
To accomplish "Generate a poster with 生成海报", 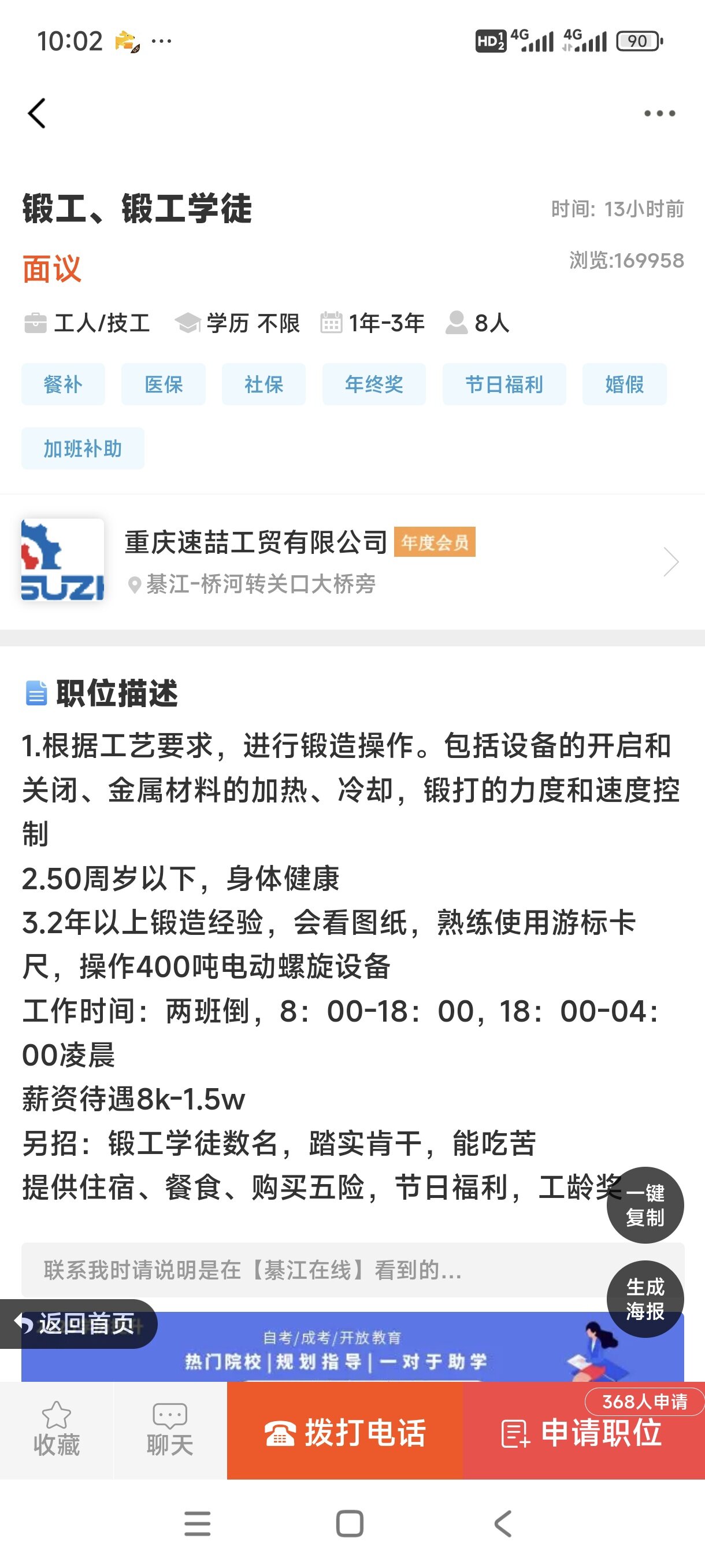I will coord(645,1299).
